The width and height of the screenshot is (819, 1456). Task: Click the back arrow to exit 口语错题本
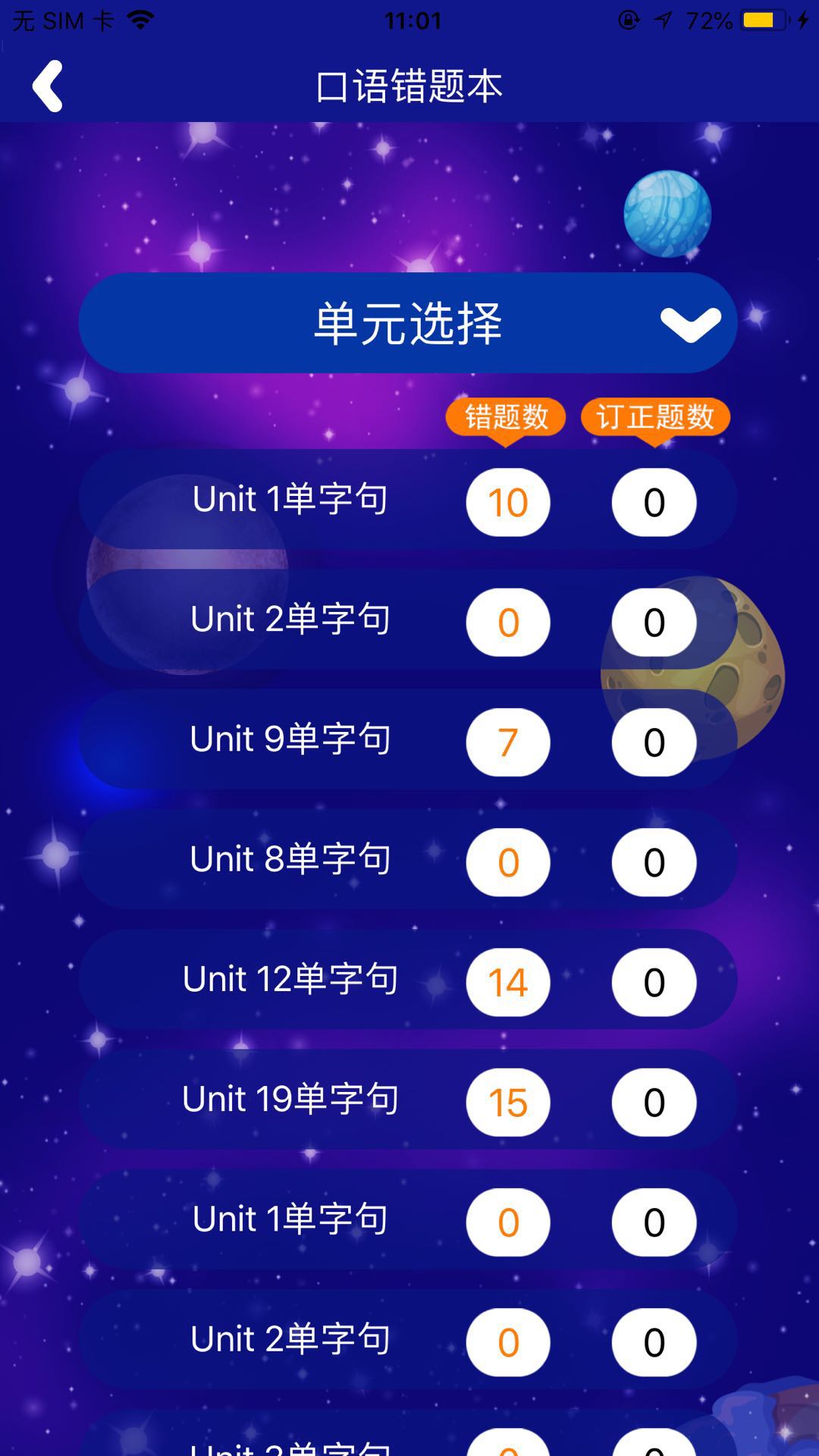tap(47, 85)
